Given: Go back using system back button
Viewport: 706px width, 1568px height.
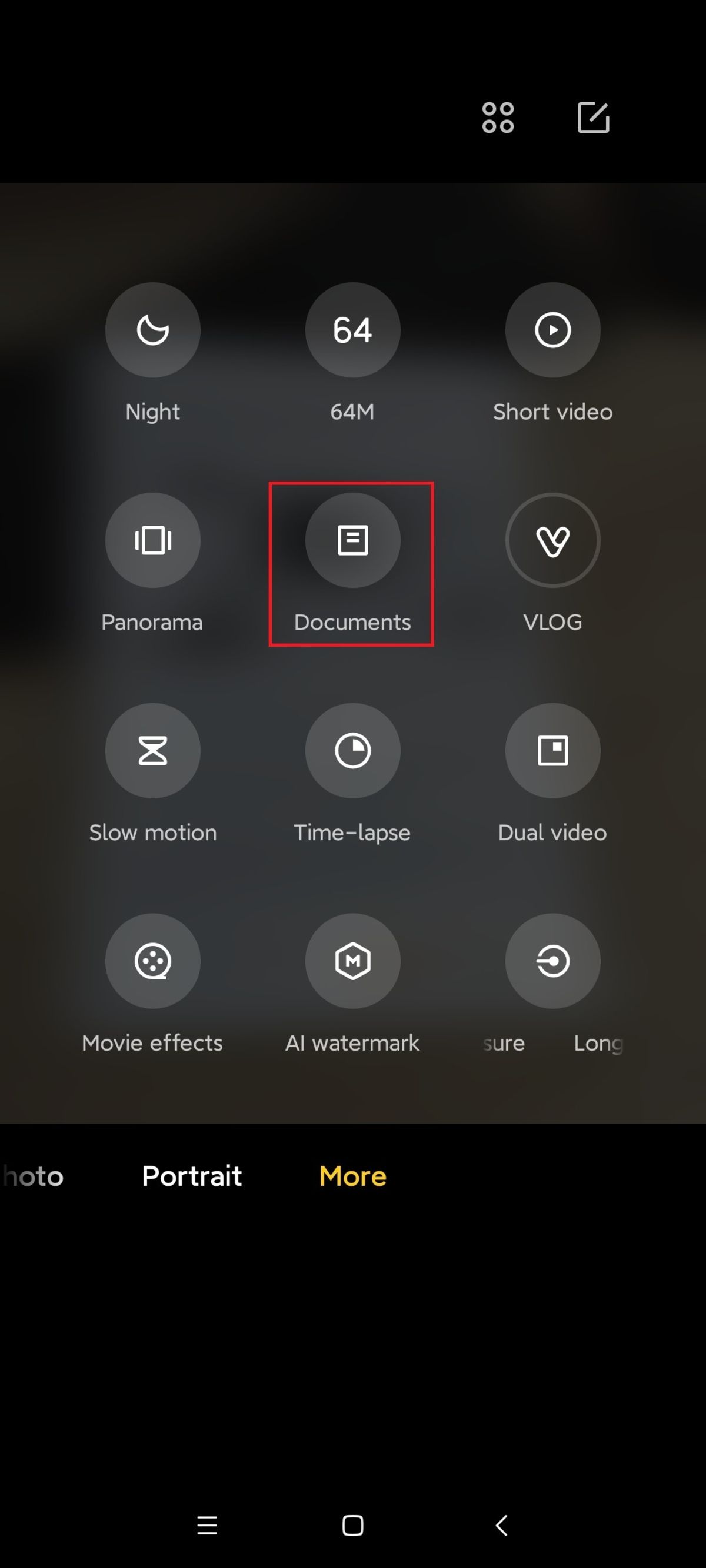Looking at the screenshot, I should click(x=501, y=1526).
